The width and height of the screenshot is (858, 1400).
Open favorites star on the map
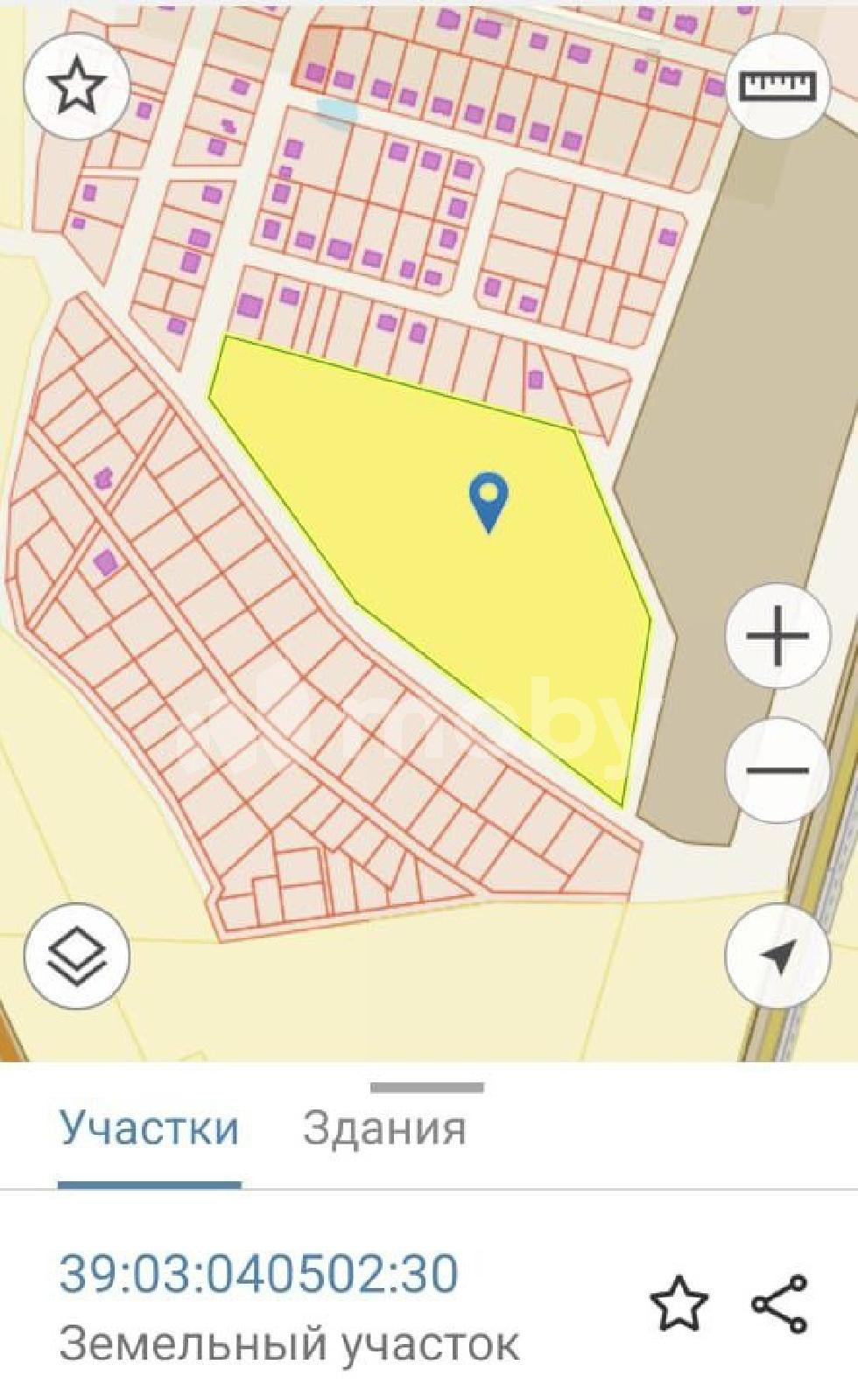click(76, 86)
